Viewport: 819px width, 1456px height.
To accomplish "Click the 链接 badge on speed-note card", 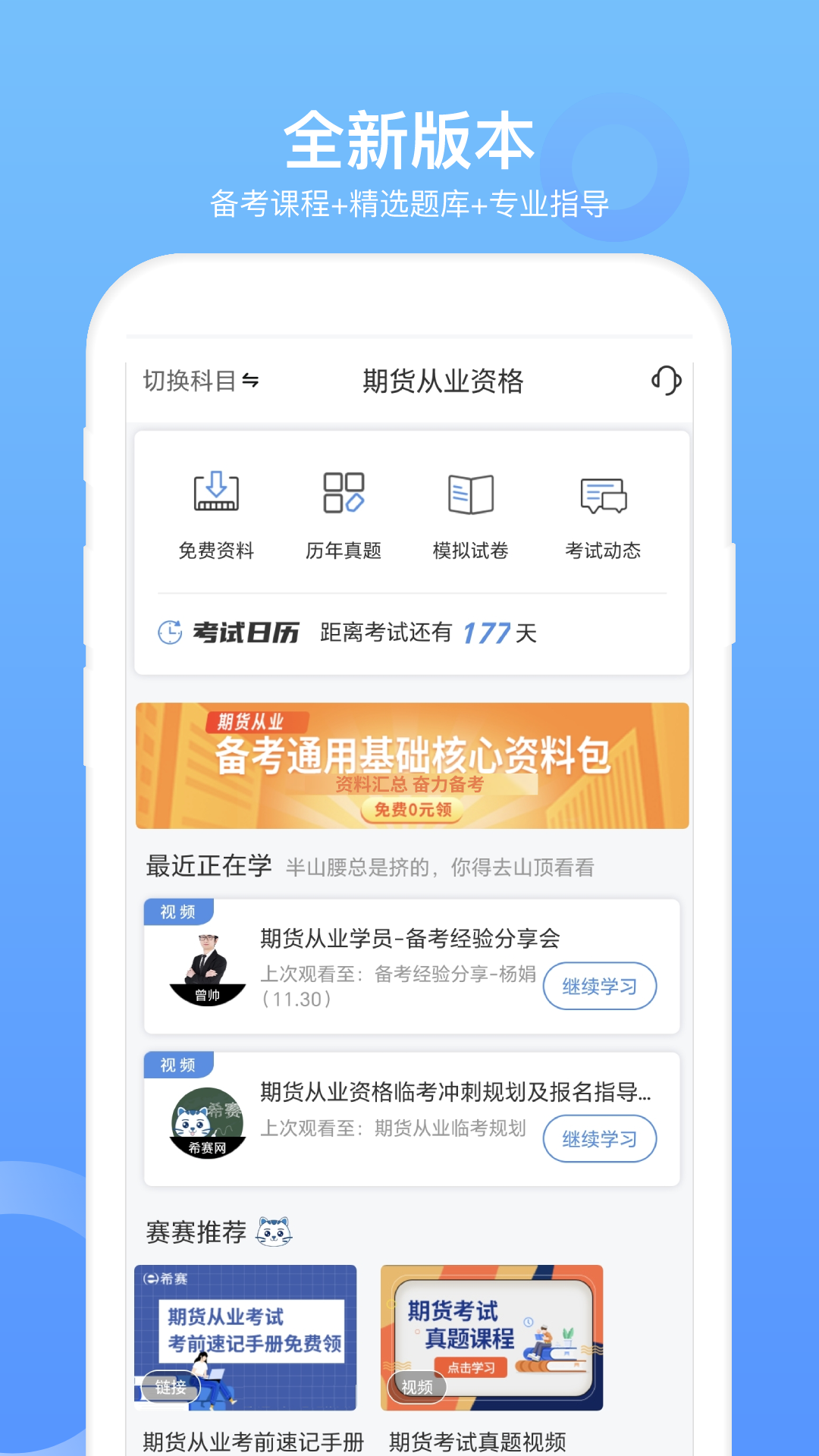I will [170, 1388].
